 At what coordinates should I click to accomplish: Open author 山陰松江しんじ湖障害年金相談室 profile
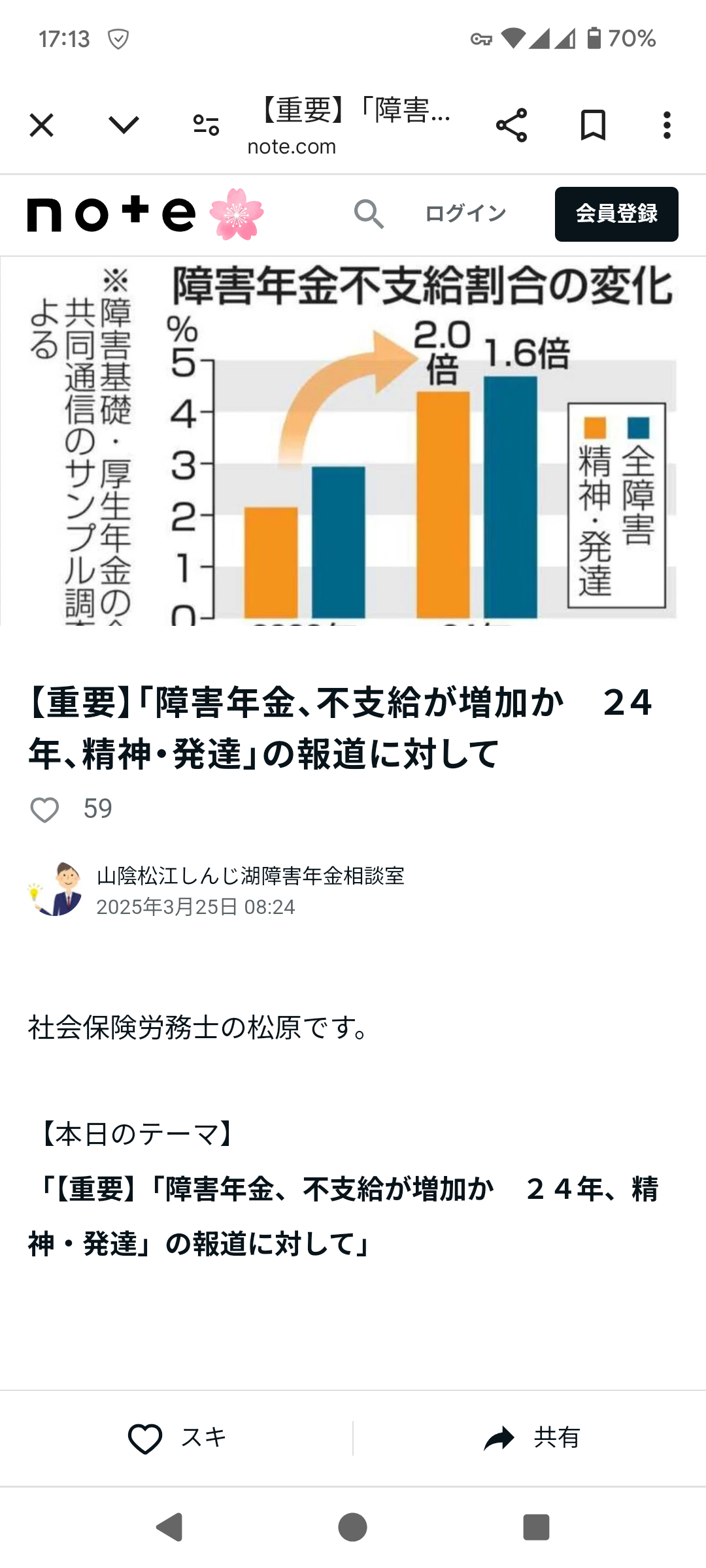pos(250,875)
